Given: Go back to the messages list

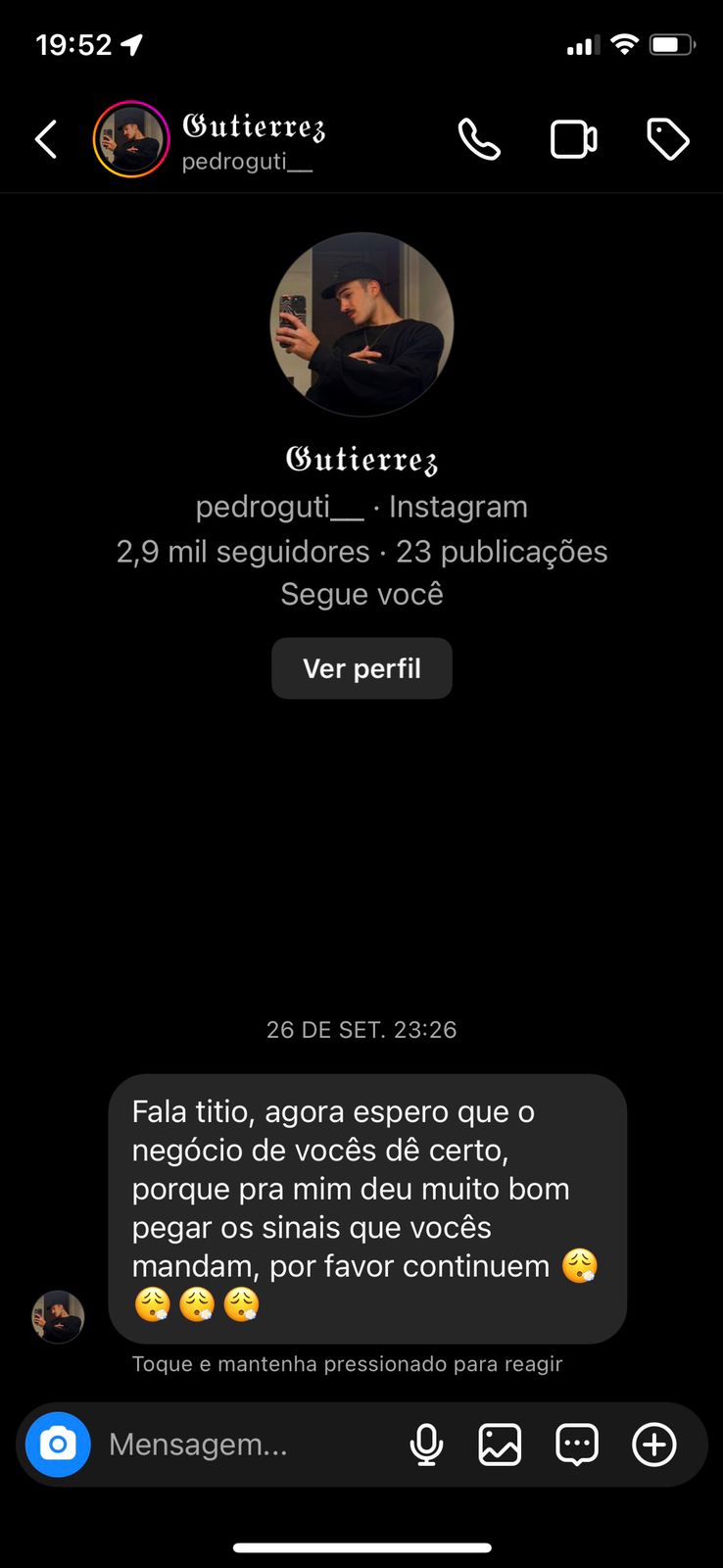Looking at the screenshot, I should 46,139.
